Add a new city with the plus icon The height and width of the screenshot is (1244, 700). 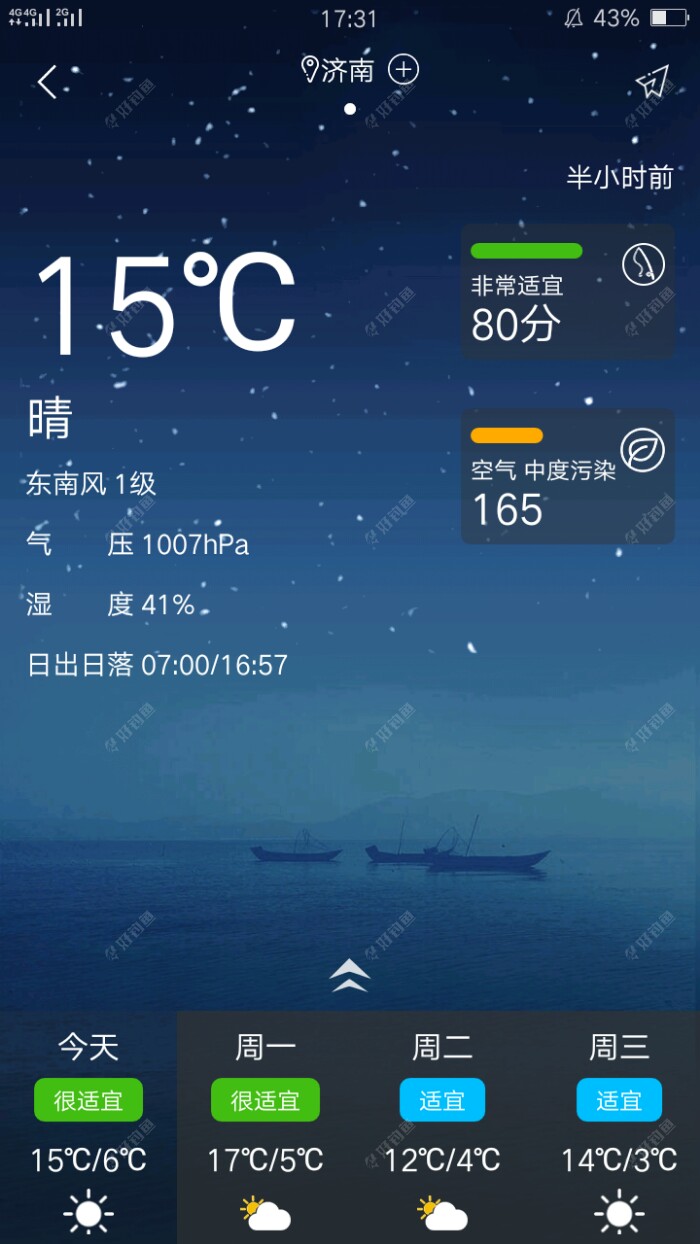click(403, 69)
